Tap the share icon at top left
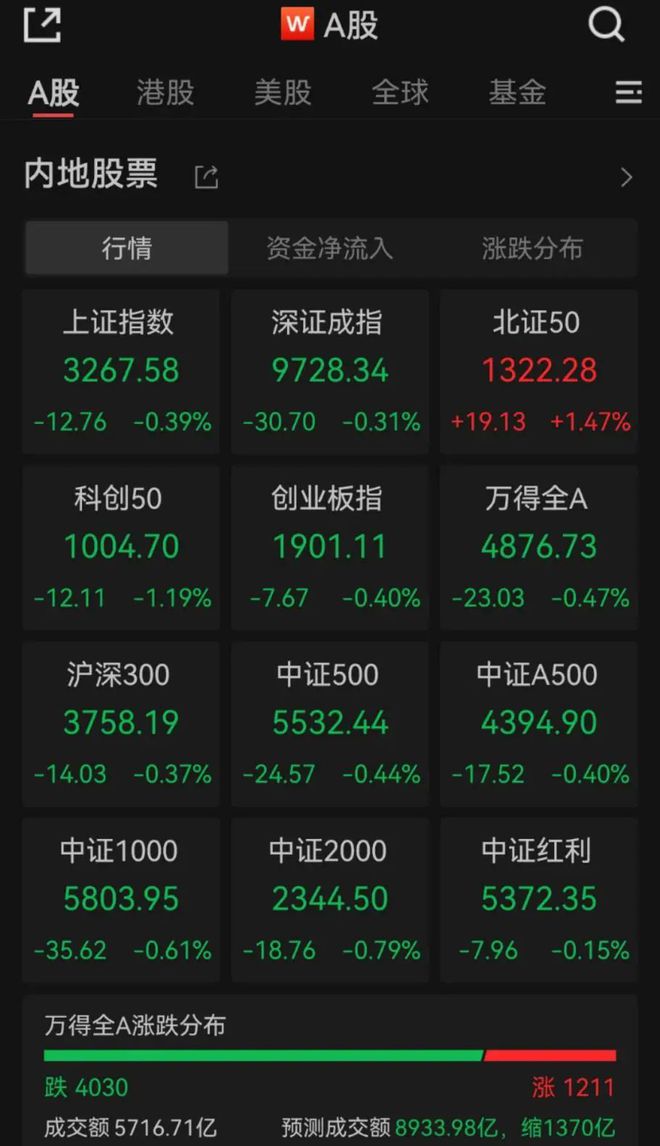The image size is (660, 1146). coord(42,25)
